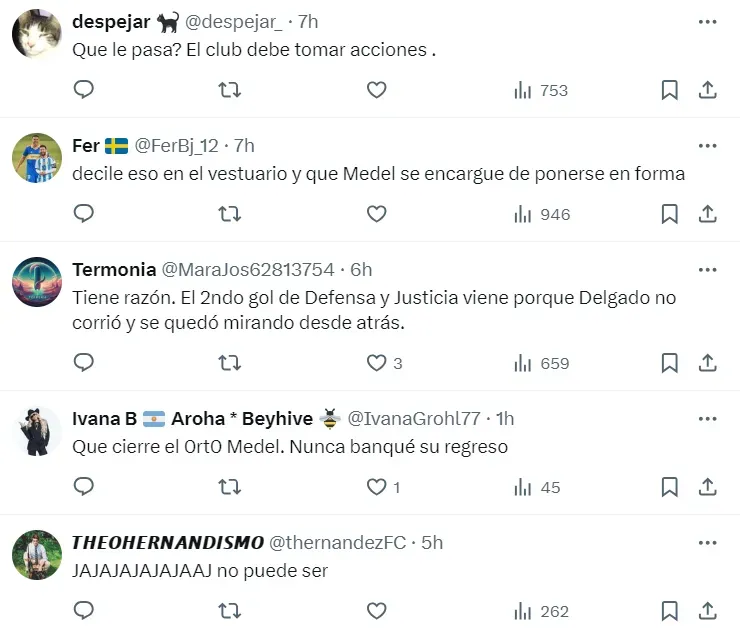The image size is (740, 628).
Task: Open Termonia's profile via the name
Action: (x=114, y=270)
